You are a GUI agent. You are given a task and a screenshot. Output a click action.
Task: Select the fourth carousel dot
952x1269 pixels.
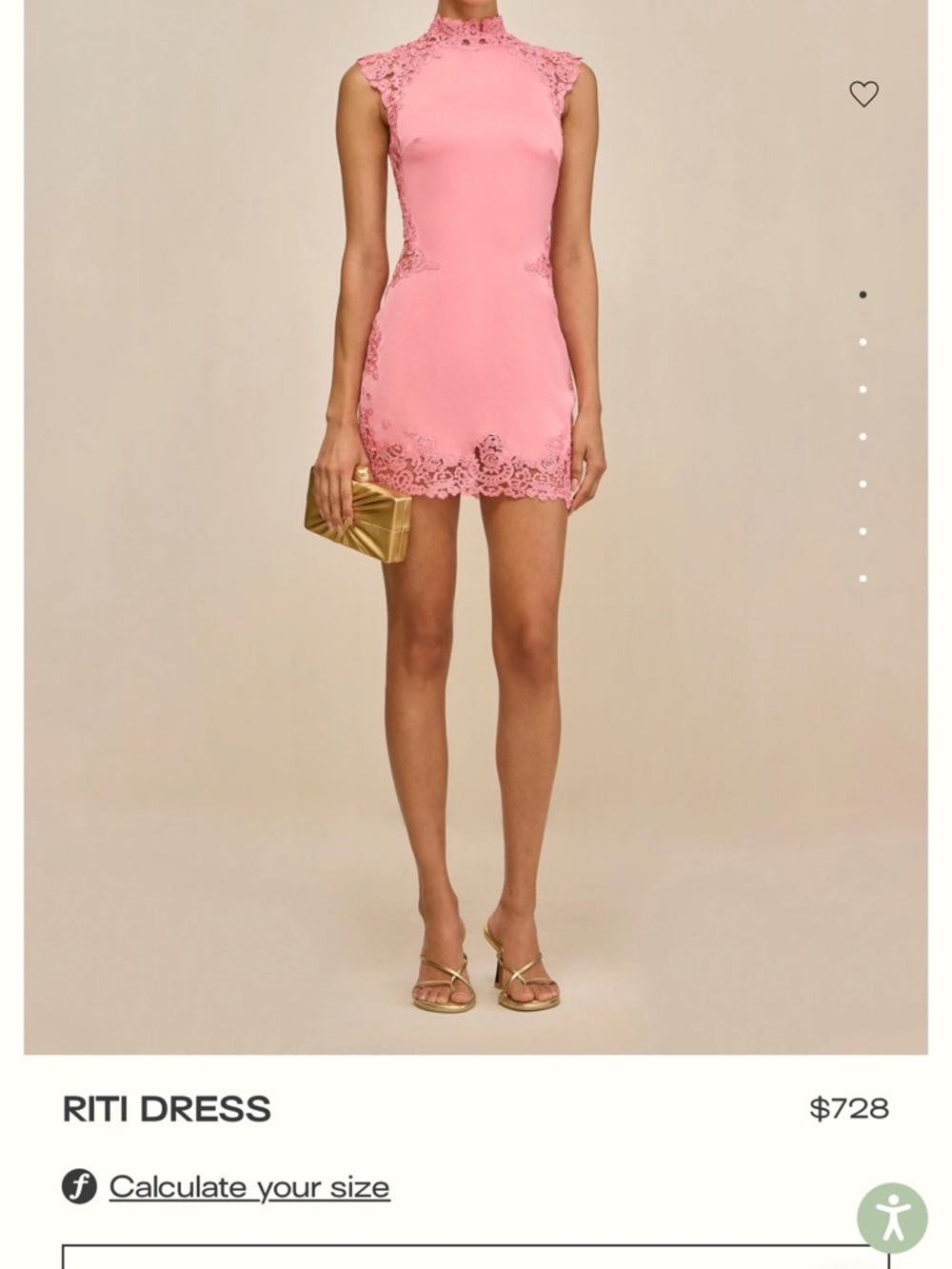864,436
